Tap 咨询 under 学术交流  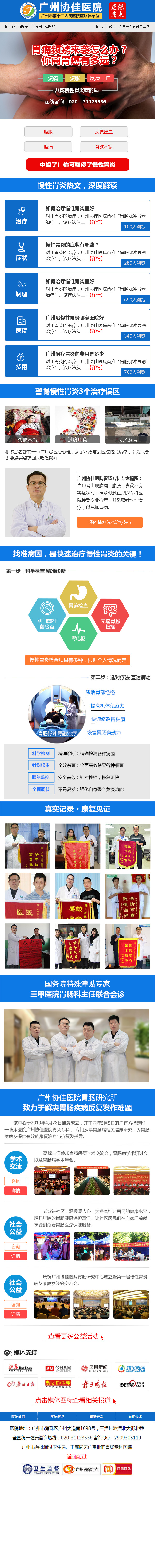16,1181
